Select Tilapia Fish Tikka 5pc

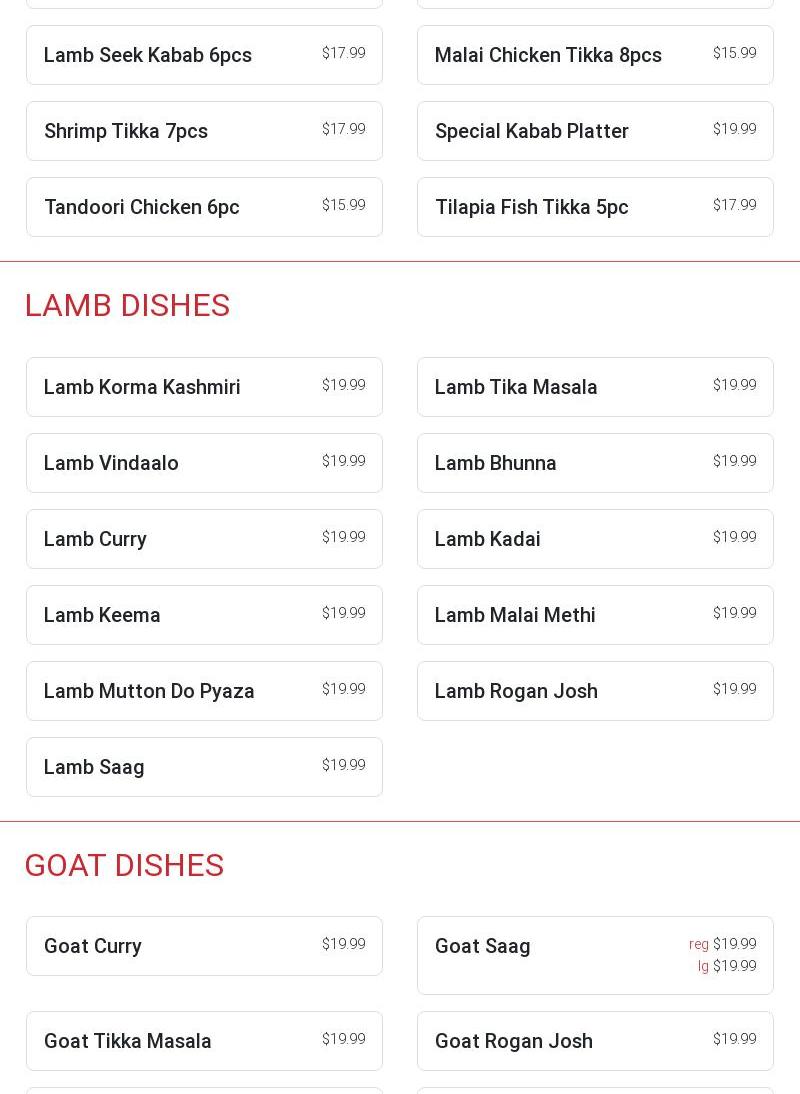(595, 207)
